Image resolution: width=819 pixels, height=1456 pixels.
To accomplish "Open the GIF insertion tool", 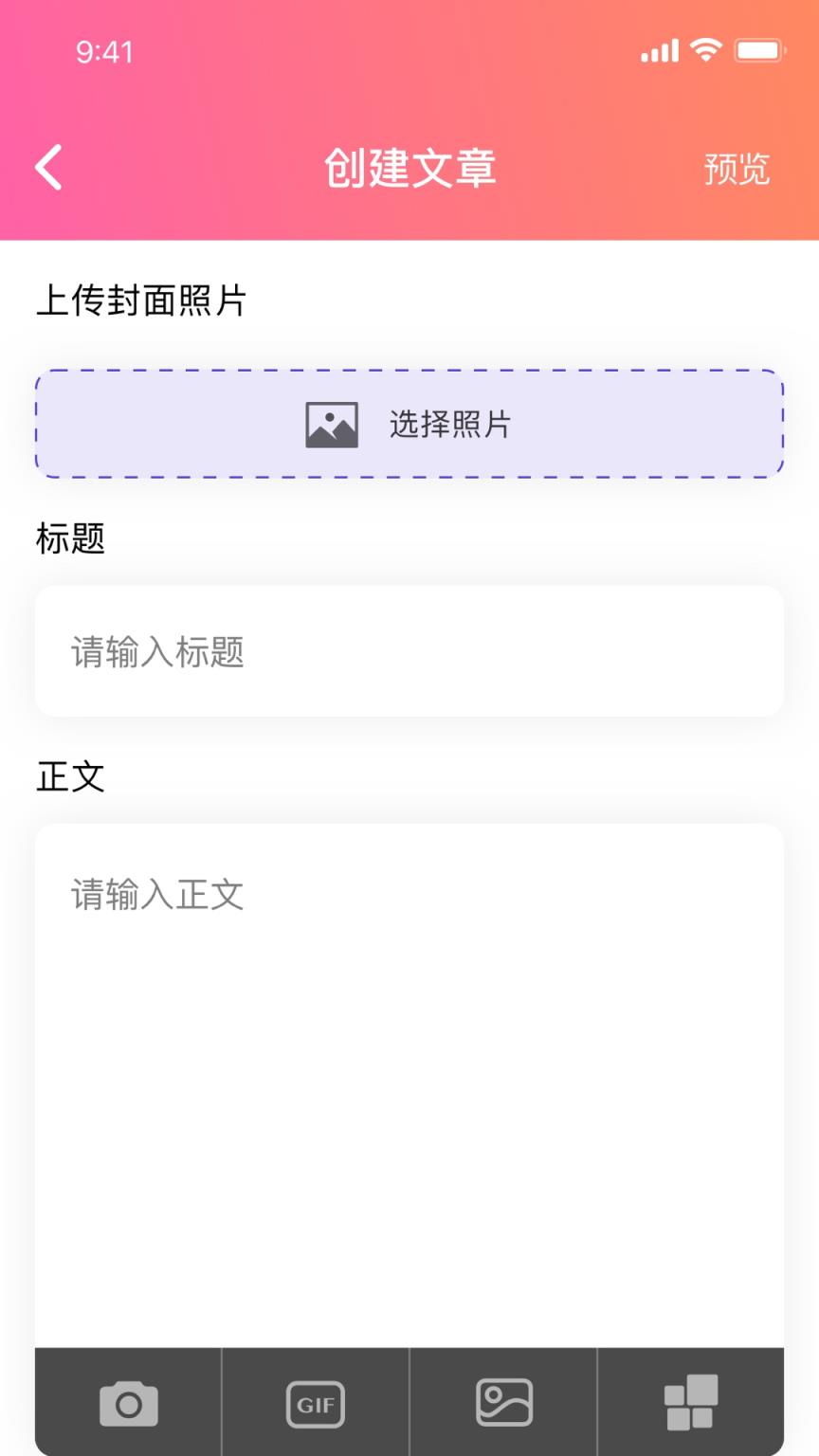I will pyautogui.click(x=316, y=1402).
